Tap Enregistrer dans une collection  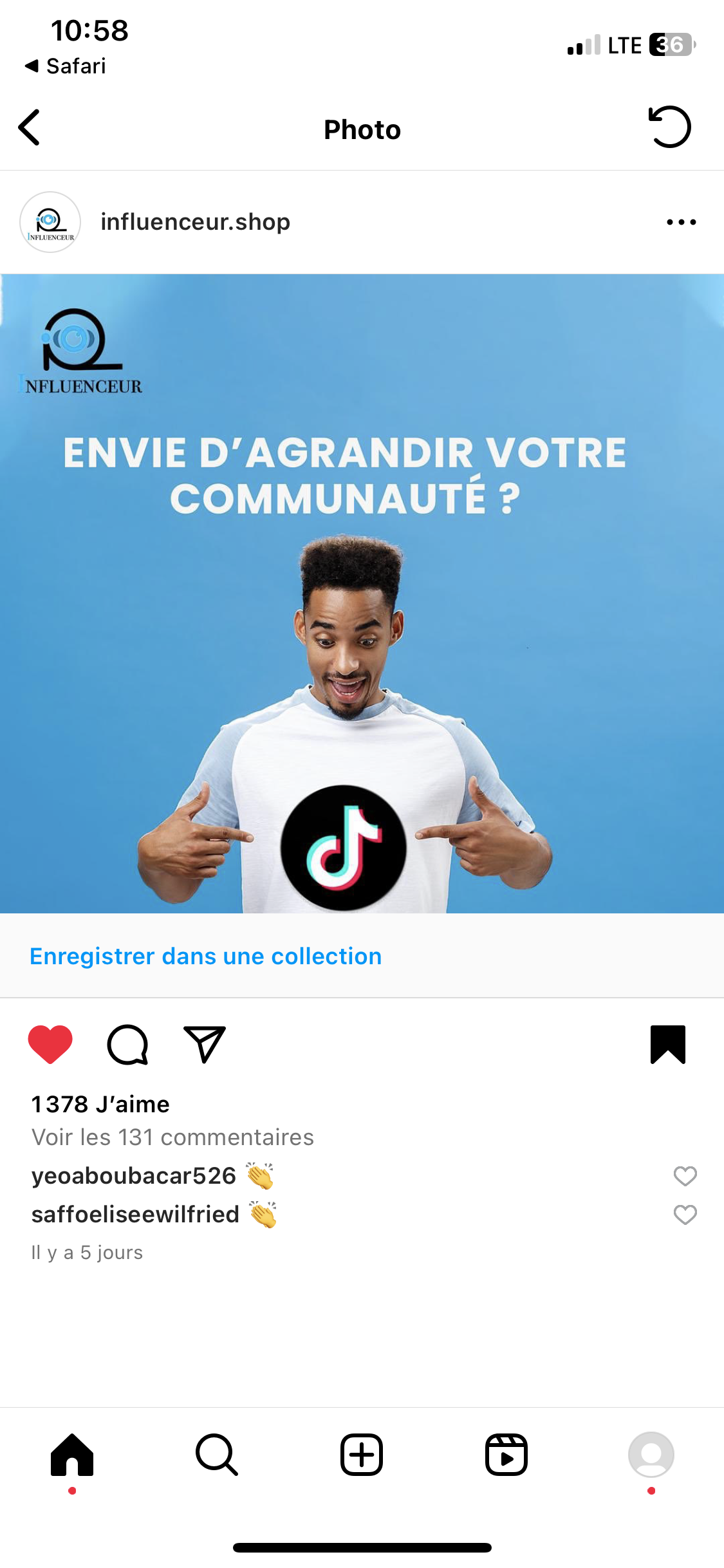(205, 956)
